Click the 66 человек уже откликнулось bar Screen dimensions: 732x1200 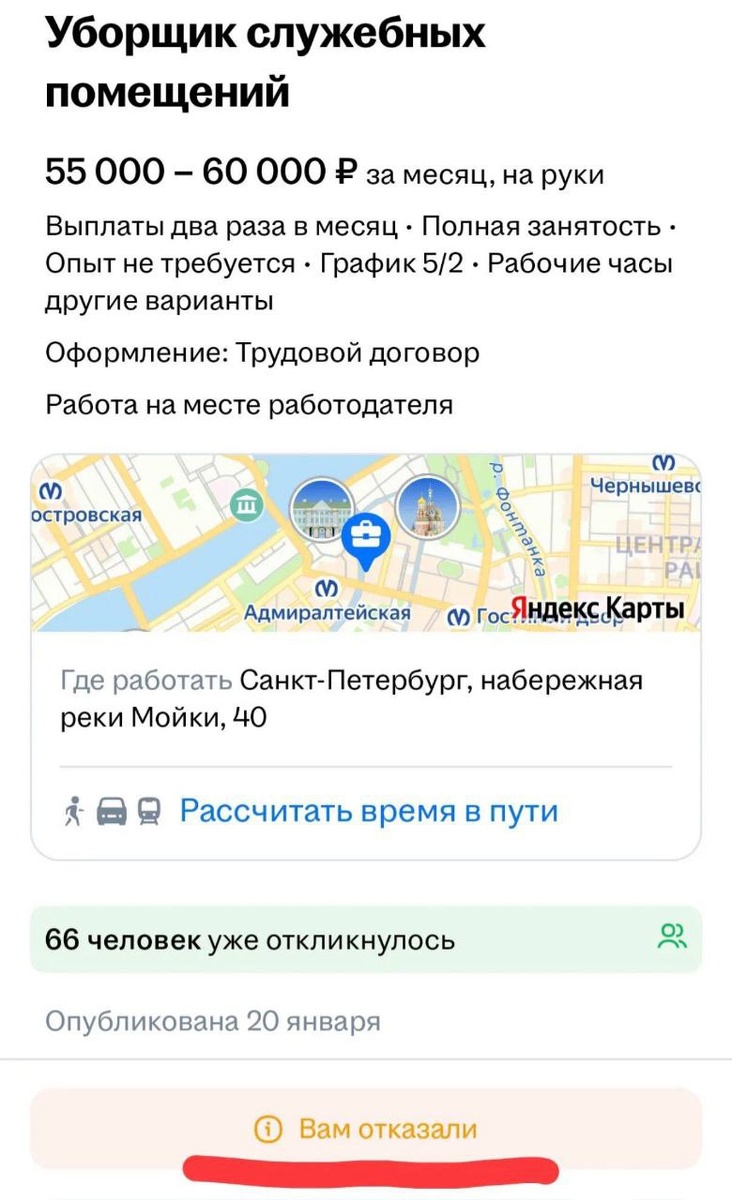point(366,936)
